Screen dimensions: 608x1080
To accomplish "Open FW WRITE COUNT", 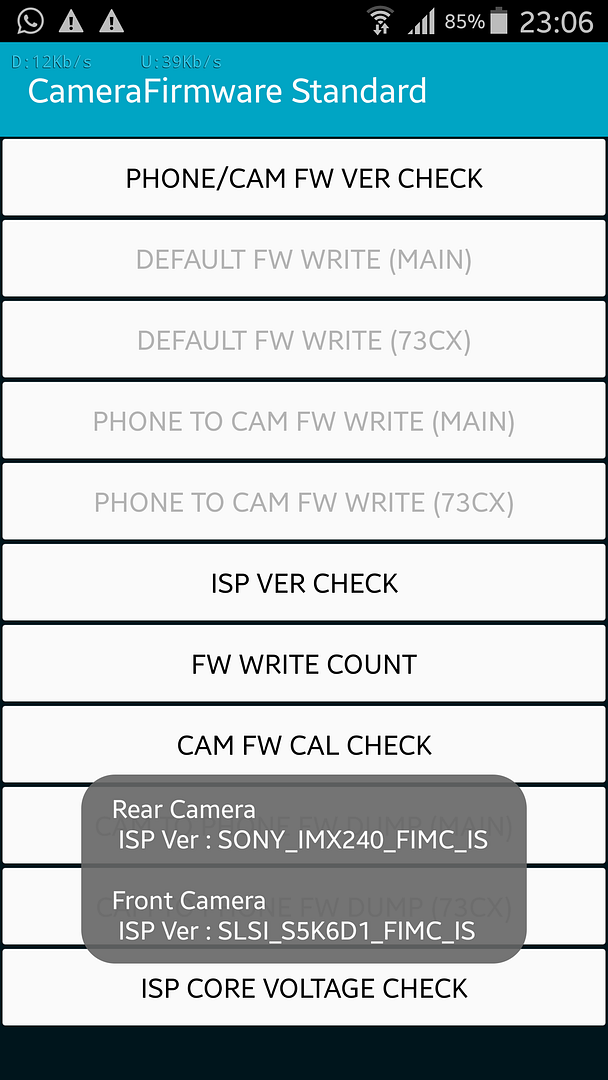I will 304,664.
